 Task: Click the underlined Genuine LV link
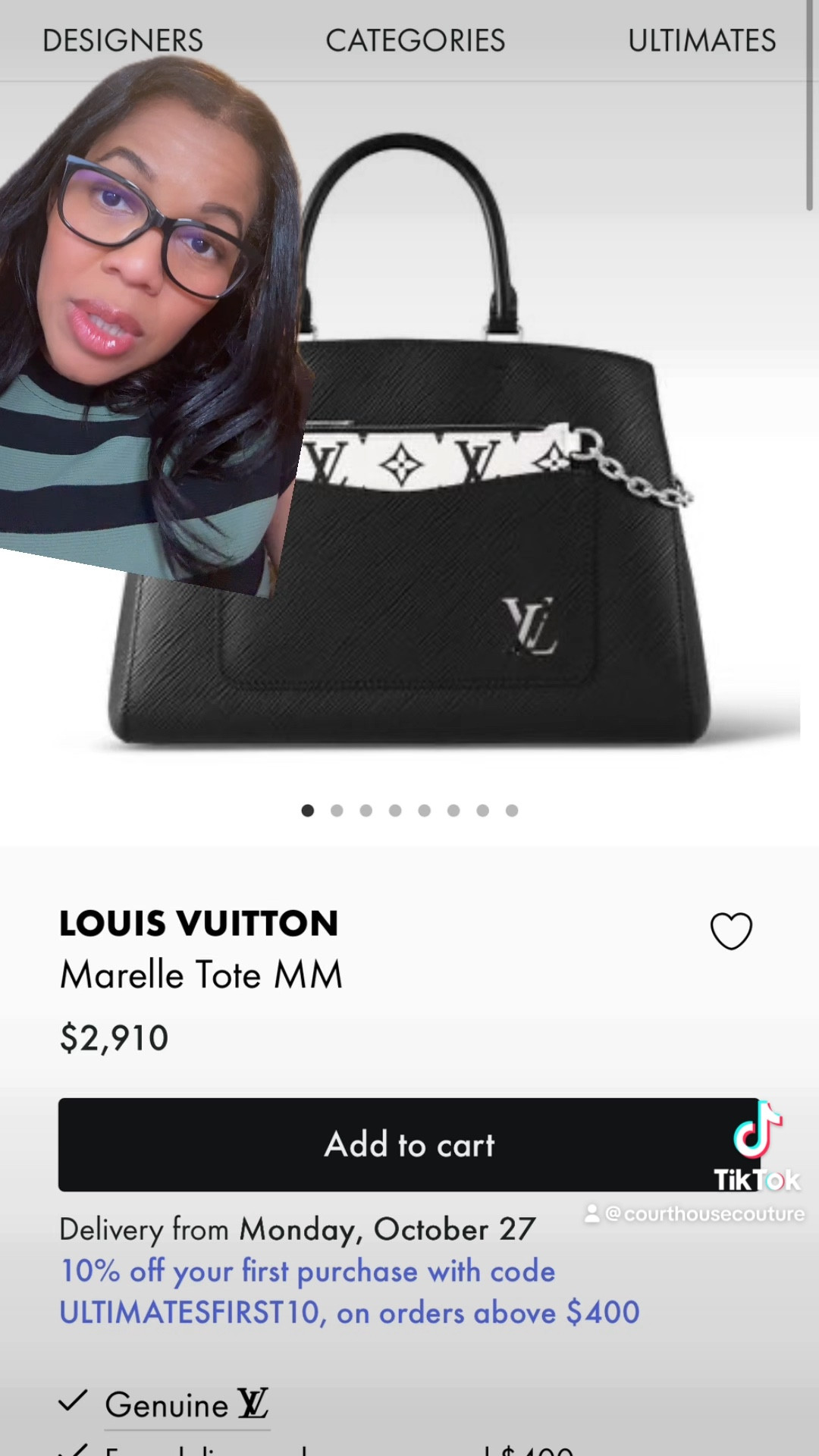point(188,1403)
